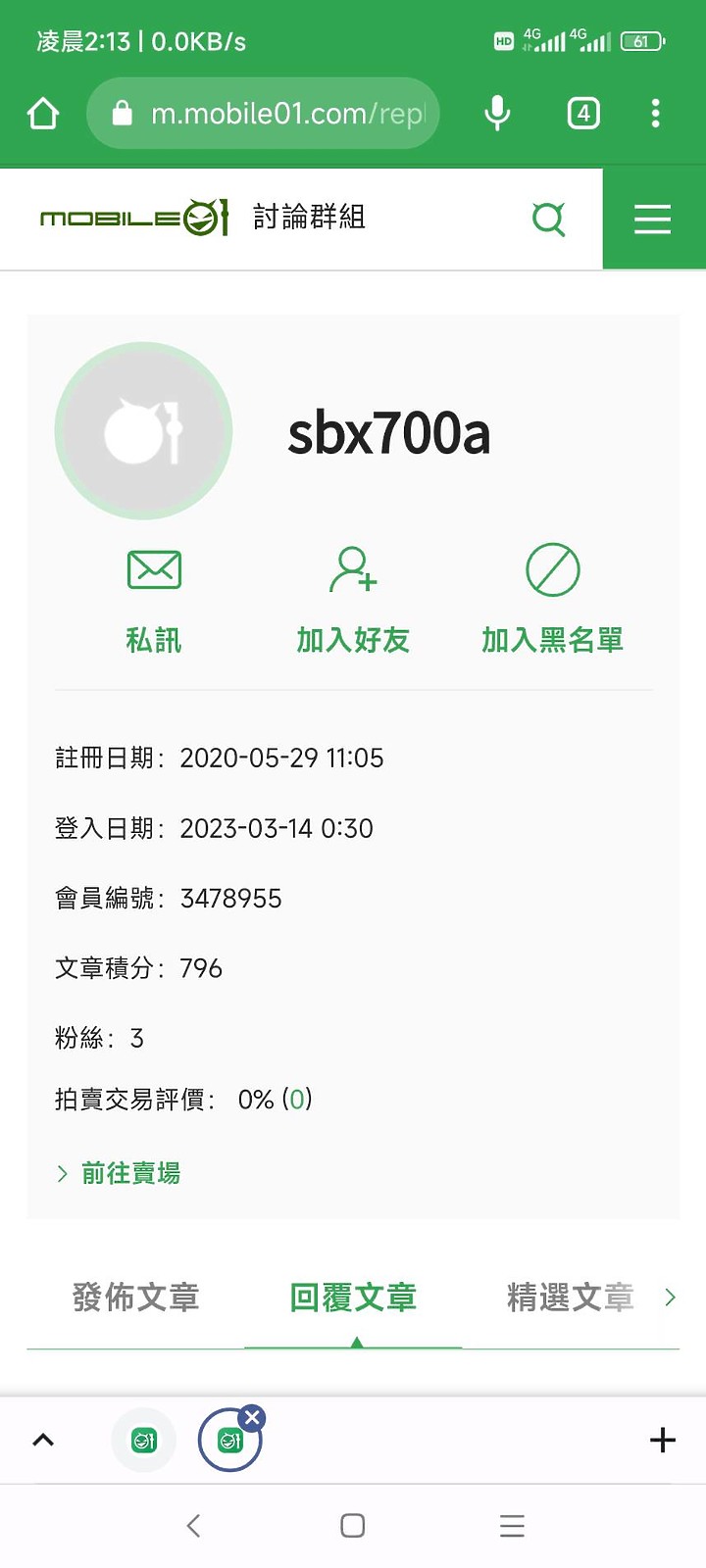The height and width of the screenshot is (1568, 706).
Task: Send a private message via 私訊
Action: click(x=154, y=599)
